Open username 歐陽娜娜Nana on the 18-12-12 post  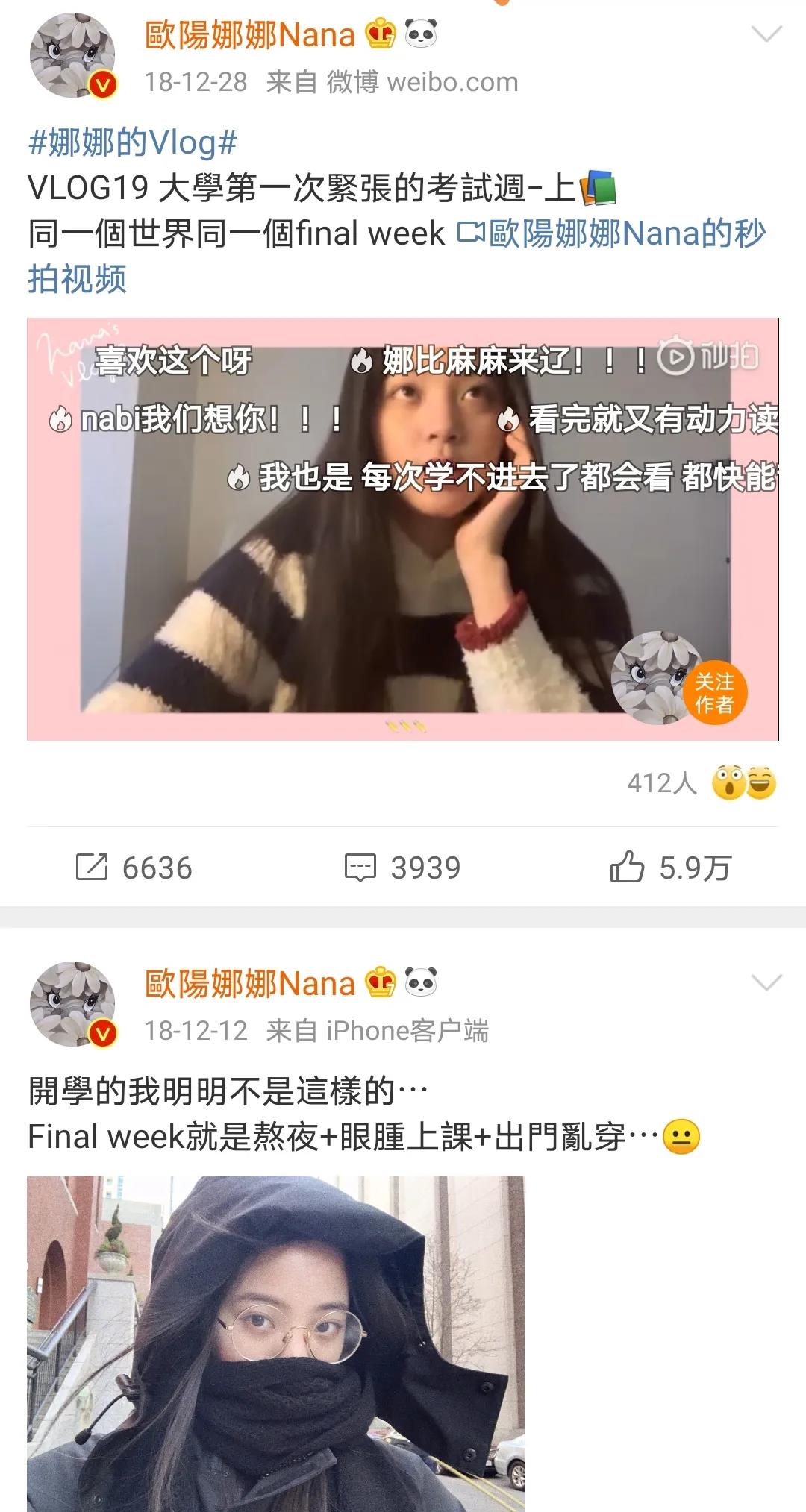click(250, 984)
